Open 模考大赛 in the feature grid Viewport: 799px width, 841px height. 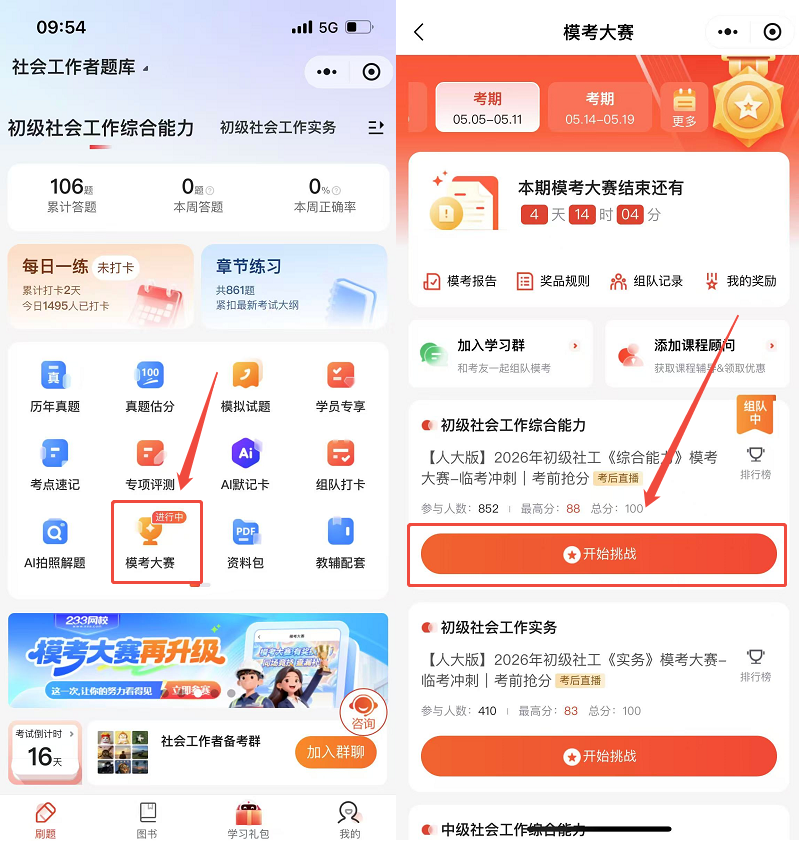click(x=150, y=542)
